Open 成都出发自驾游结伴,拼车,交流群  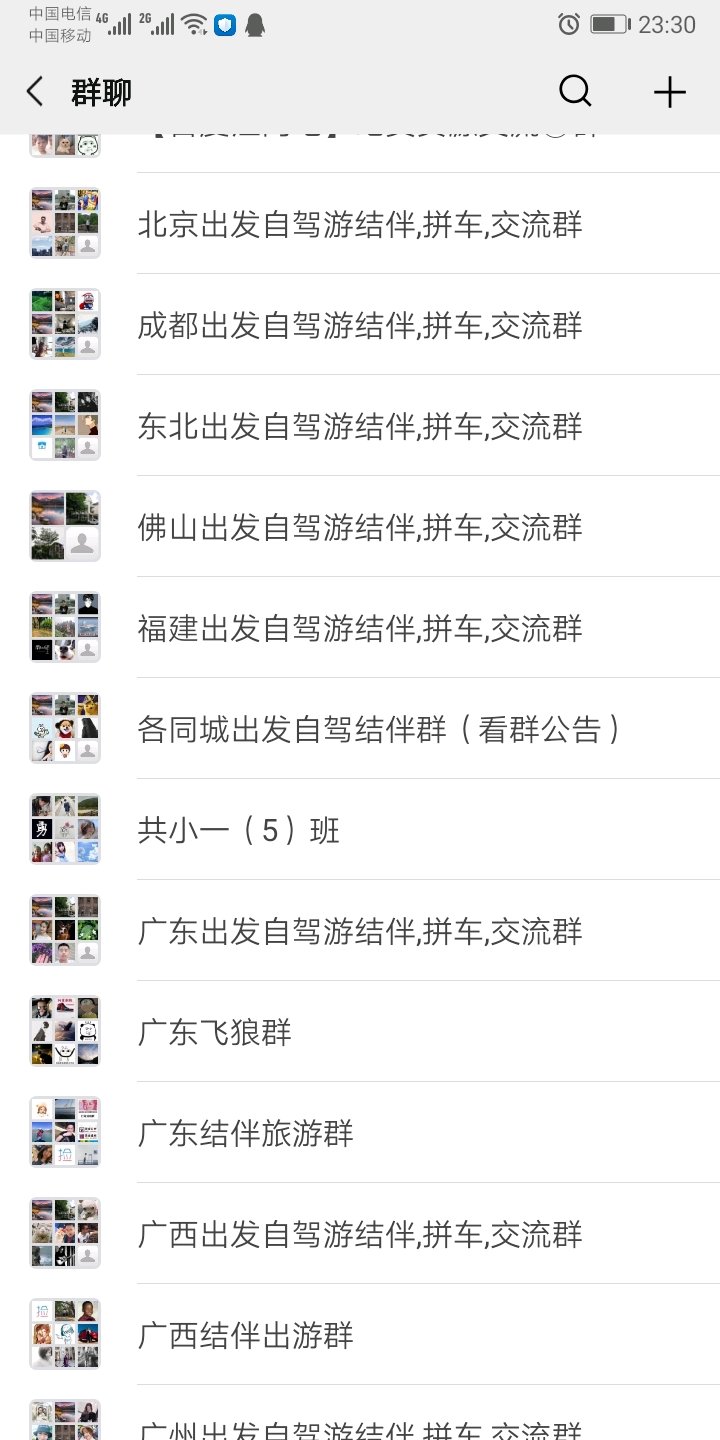coord(360,324)
